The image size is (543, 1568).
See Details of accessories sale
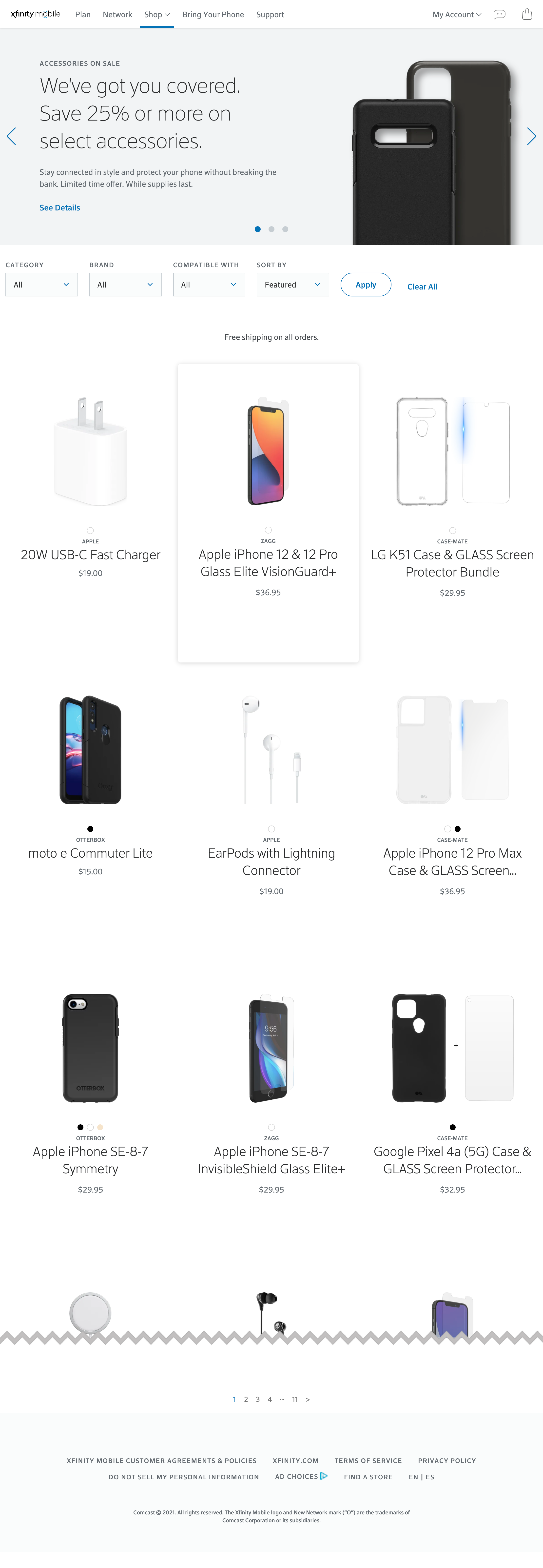[59, 207]
